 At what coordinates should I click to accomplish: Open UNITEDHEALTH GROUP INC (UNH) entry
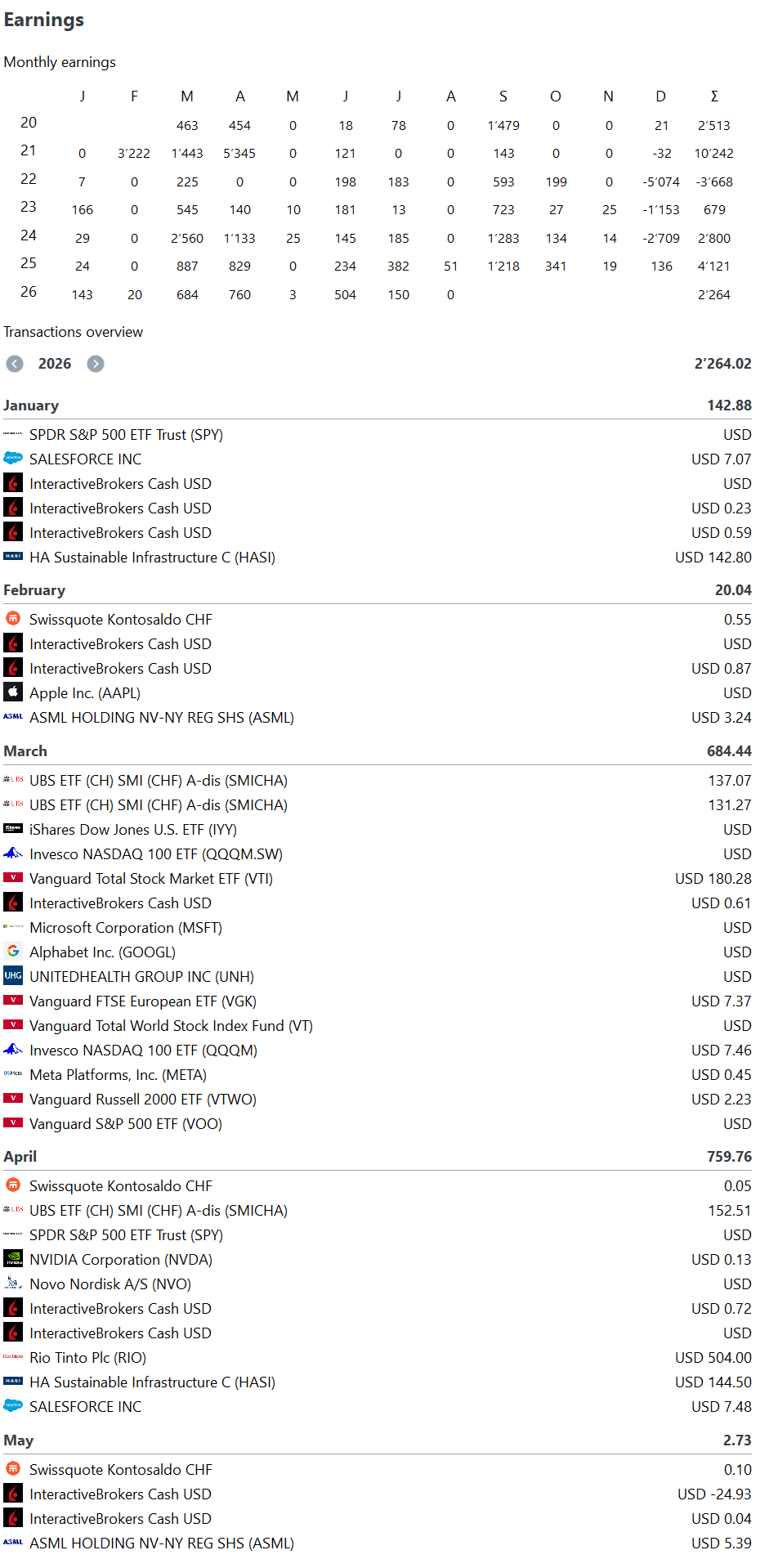tap(378, 977)
